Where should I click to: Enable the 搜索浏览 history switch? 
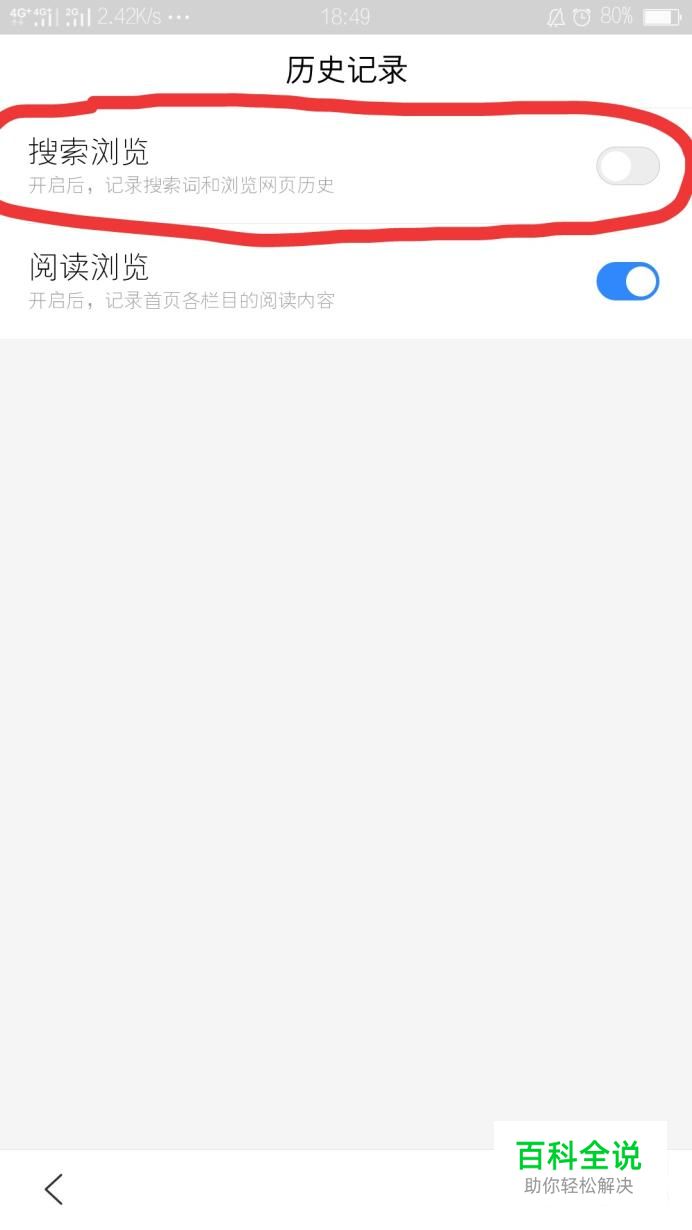[x=628, y=166]
